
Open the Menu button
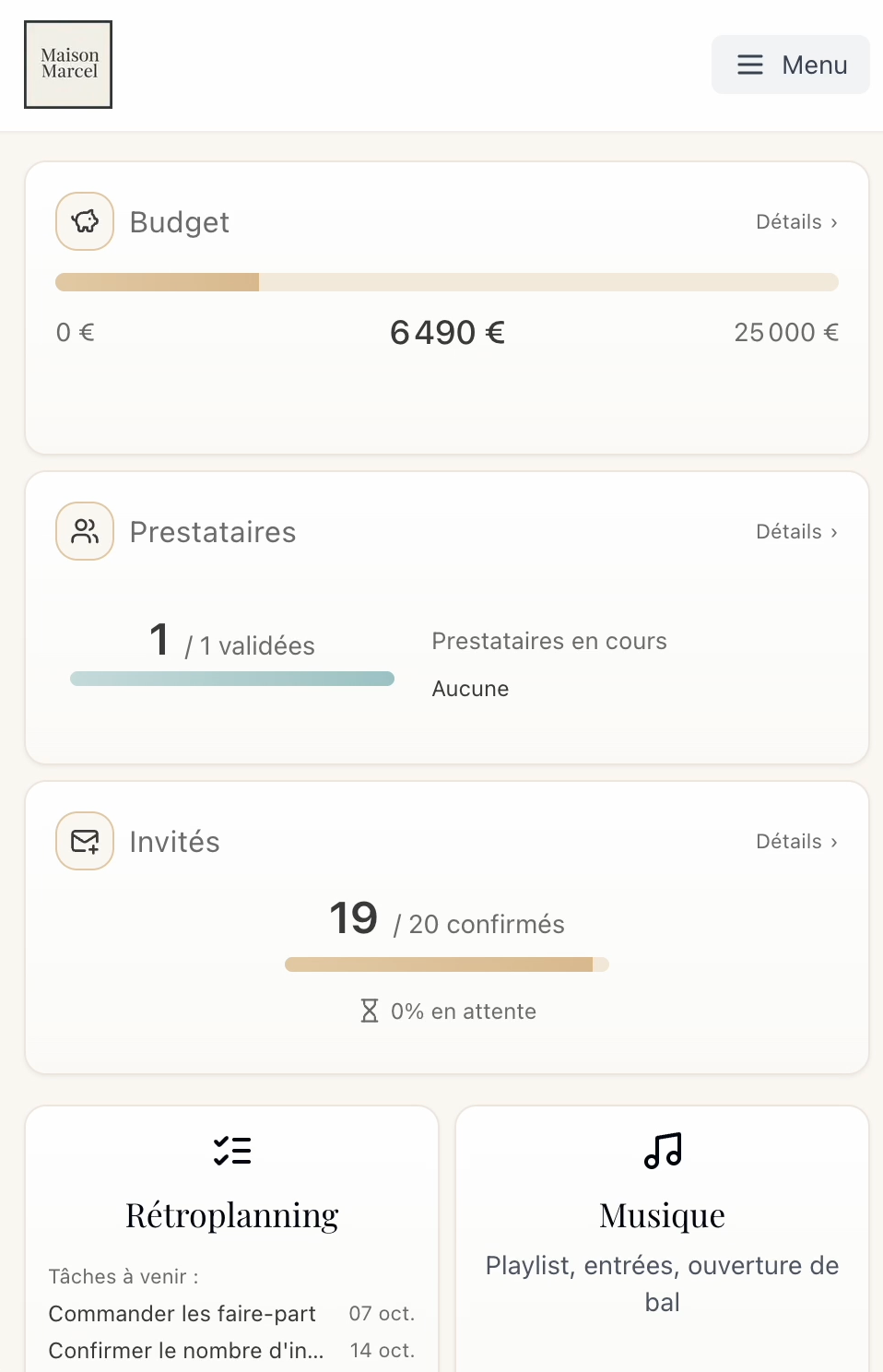point(790,65)
